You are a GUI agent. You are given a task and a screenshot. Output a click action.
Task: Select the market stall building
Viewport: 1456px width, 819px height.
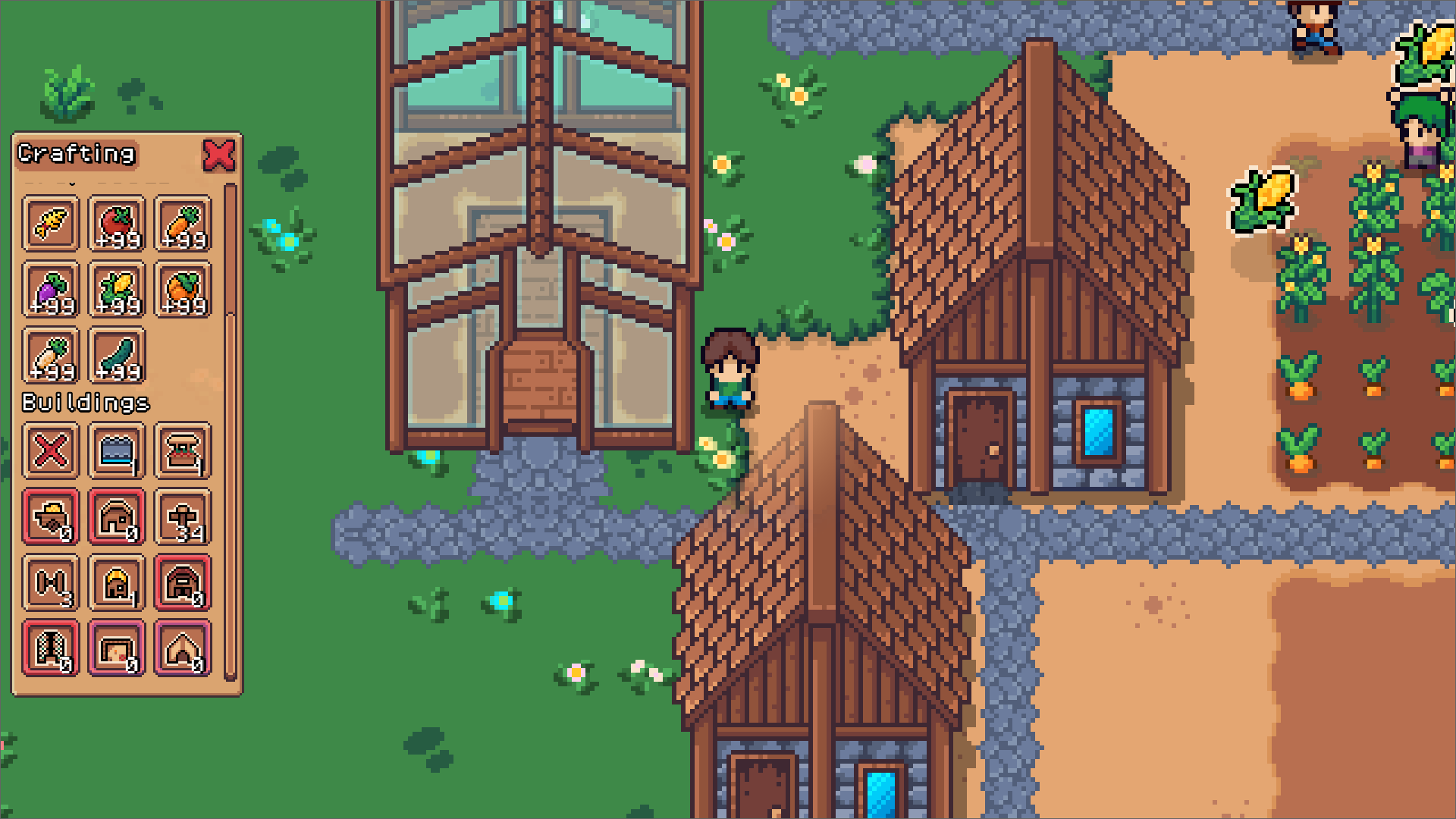183,451
